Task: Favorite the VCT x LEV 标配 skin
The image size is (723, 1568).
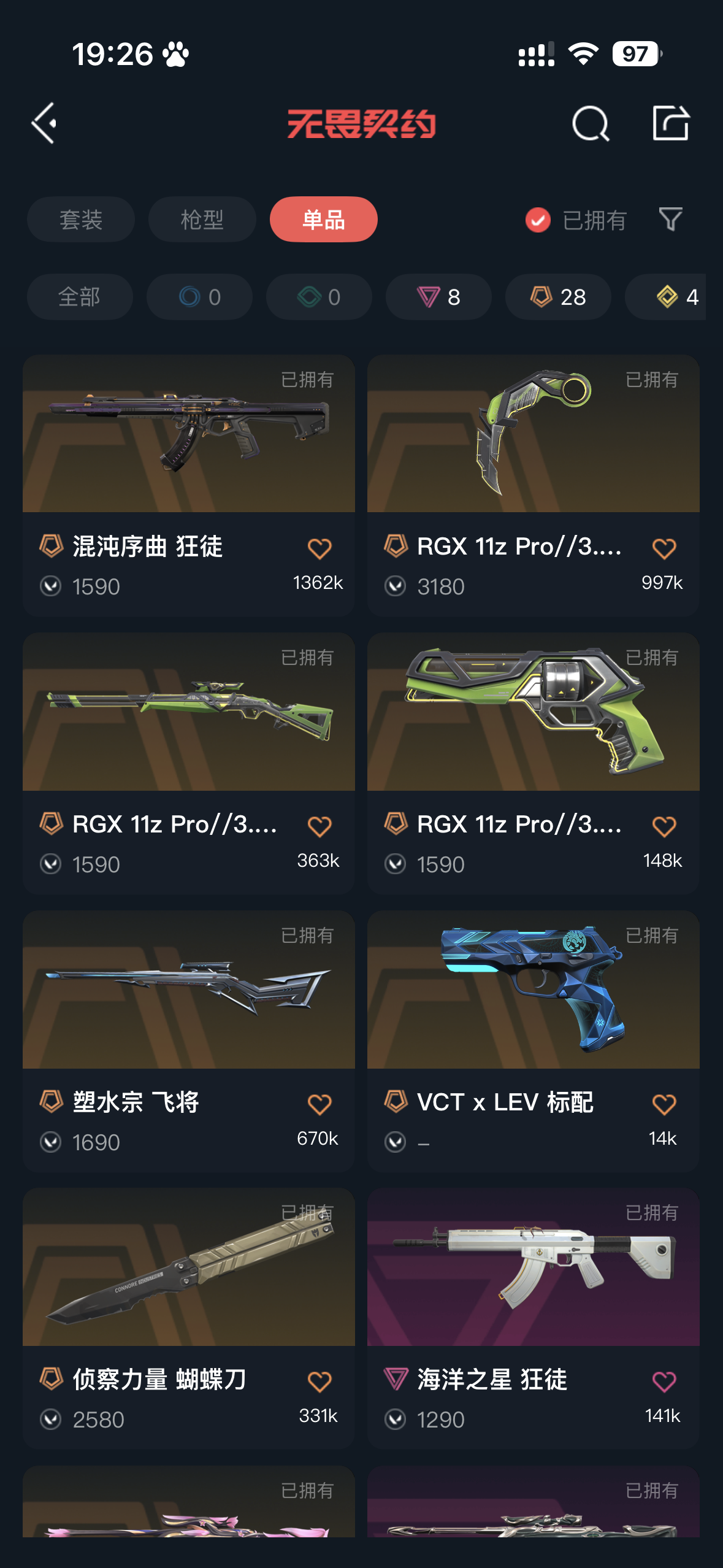Action: (664, 1104)
